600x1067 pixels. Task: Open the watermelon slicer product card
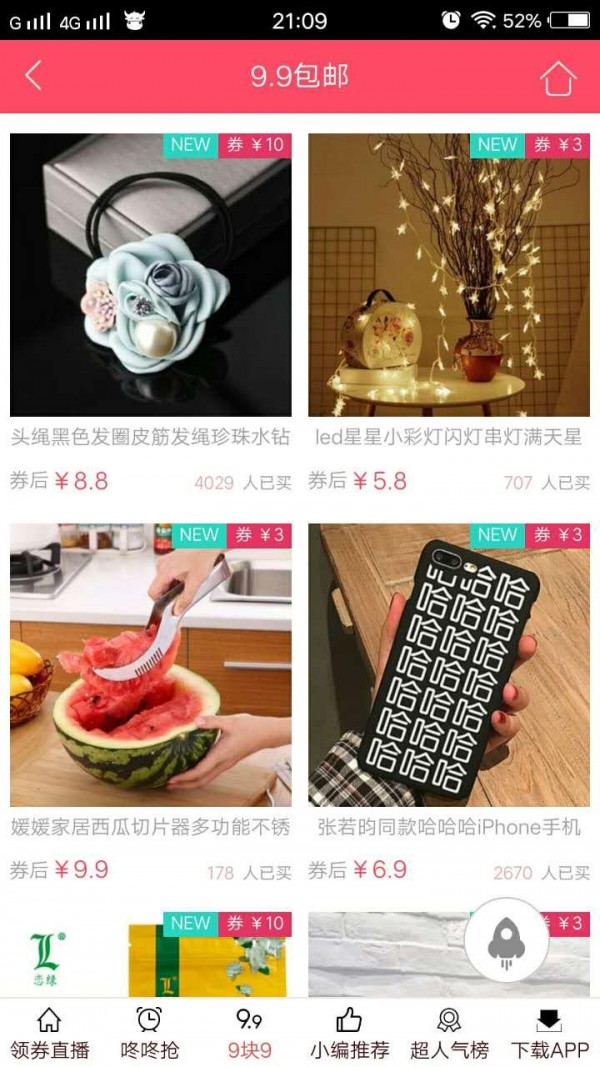click(151, 666)
